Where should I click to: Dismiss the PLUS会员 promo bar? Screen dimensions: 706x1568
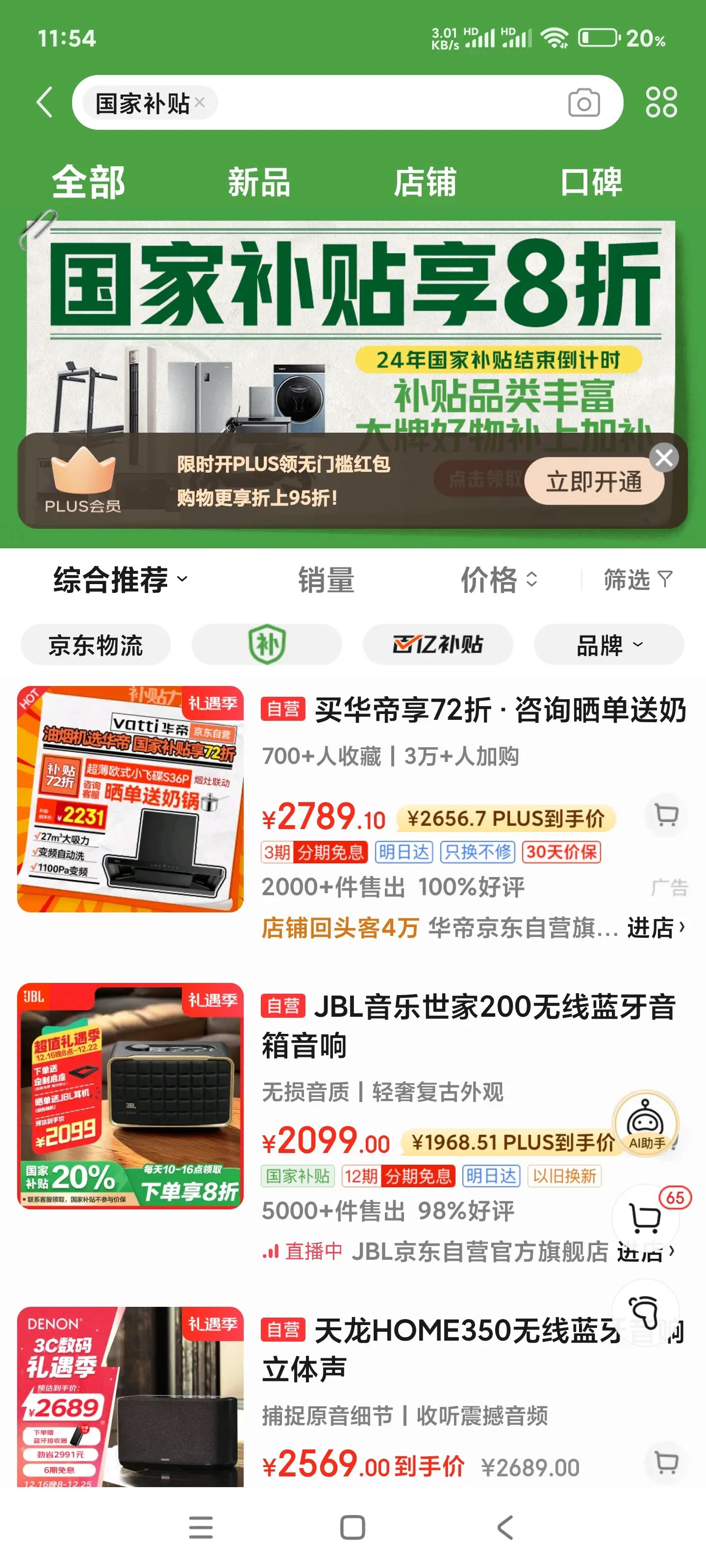[663, 457]
